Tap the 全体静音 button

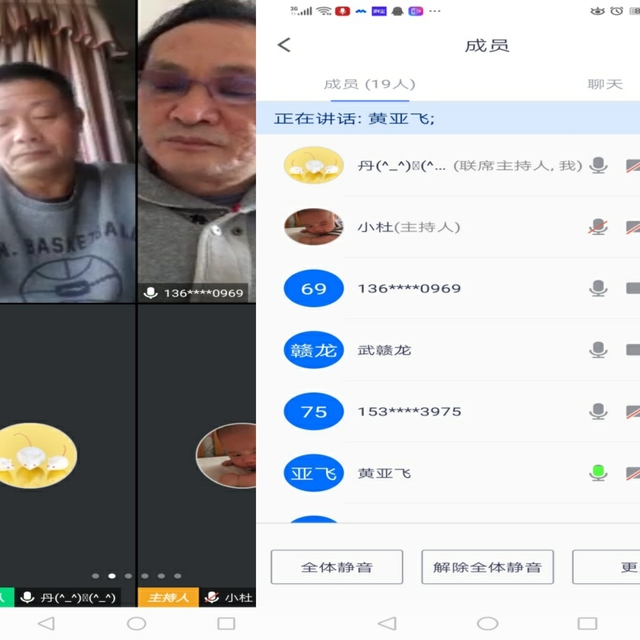pyautogui.click(x=337, y=567)
